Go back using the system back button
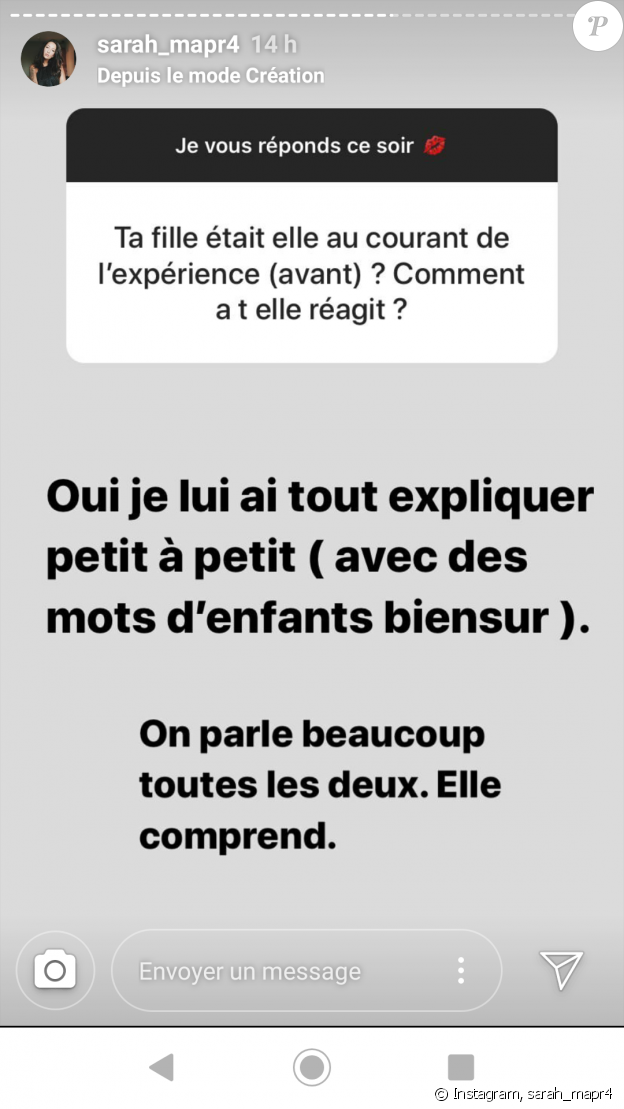Screen dimensions: 624x1109 point(162,1067)
